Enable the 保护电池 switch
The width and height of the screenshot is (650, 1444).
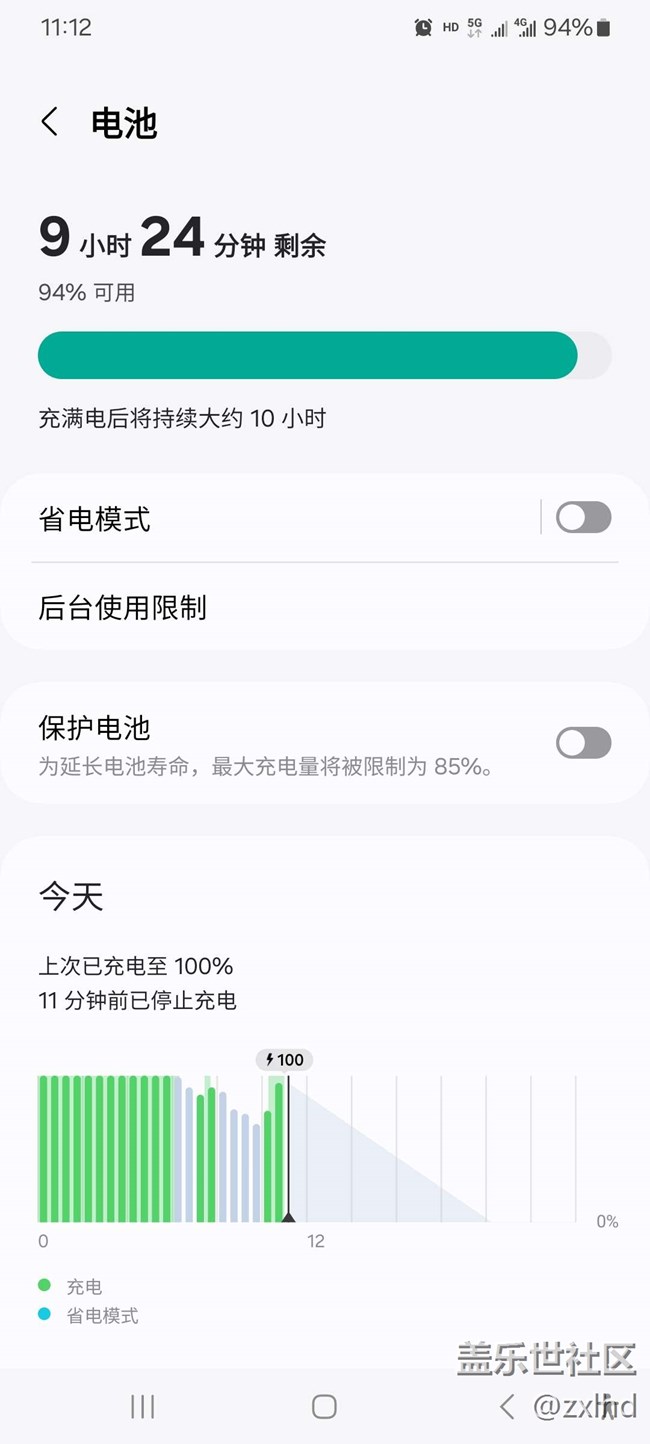click(583, 743)
